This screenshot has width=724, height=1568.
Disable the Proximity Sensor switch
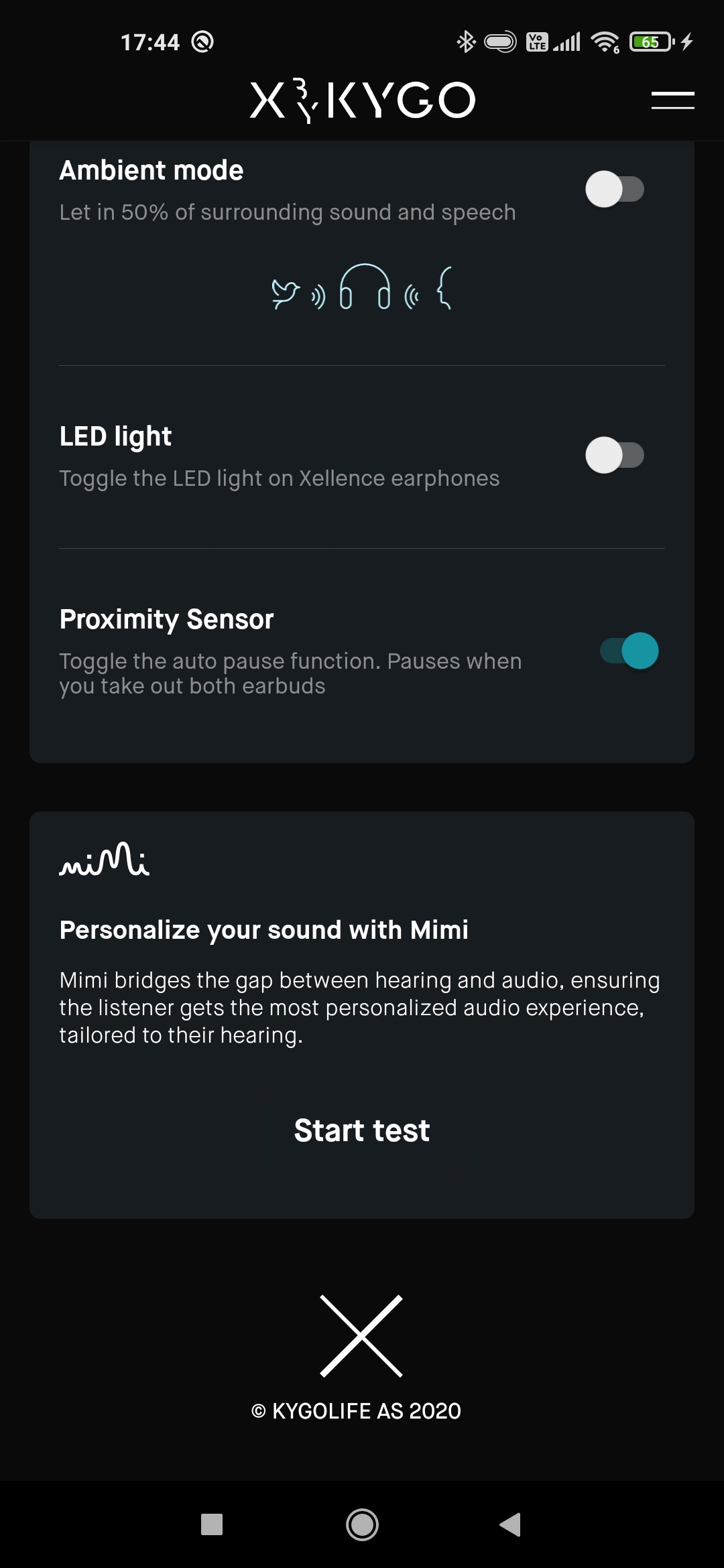[x=629, y=651]
